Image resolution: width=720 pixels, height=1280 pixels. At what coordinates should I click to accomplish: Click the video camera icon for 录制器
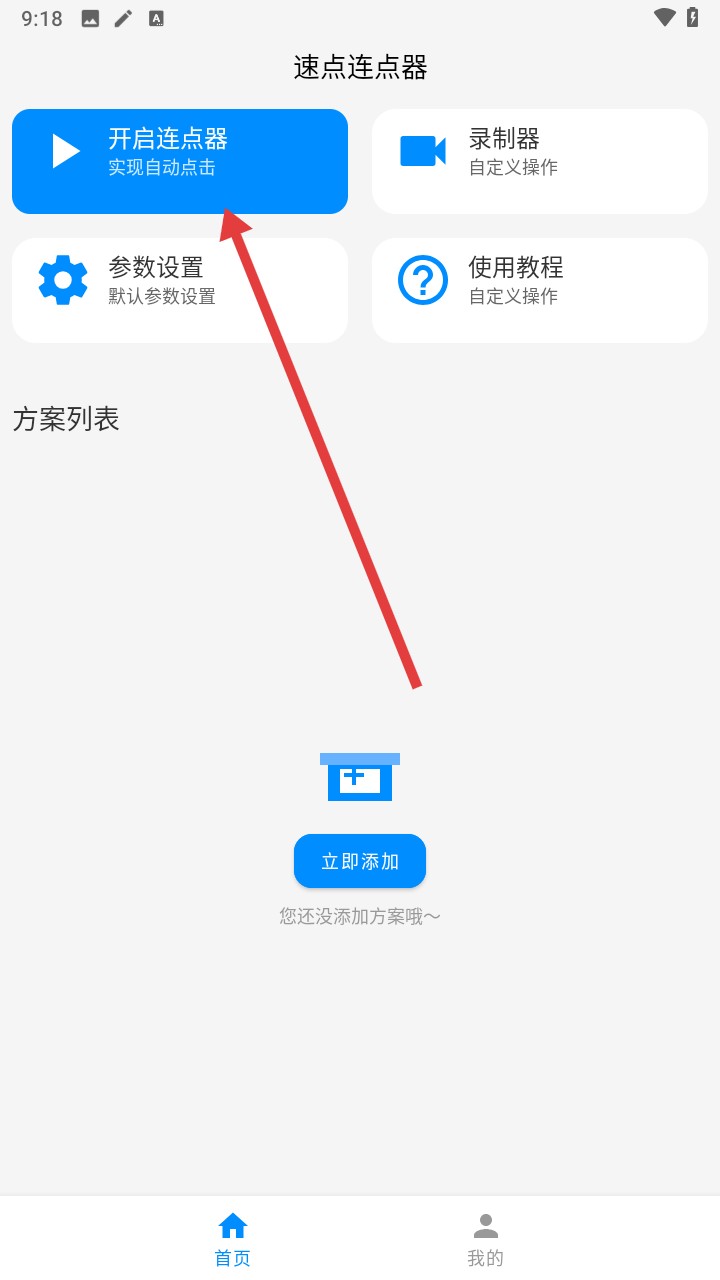click(x=422, y=150)
